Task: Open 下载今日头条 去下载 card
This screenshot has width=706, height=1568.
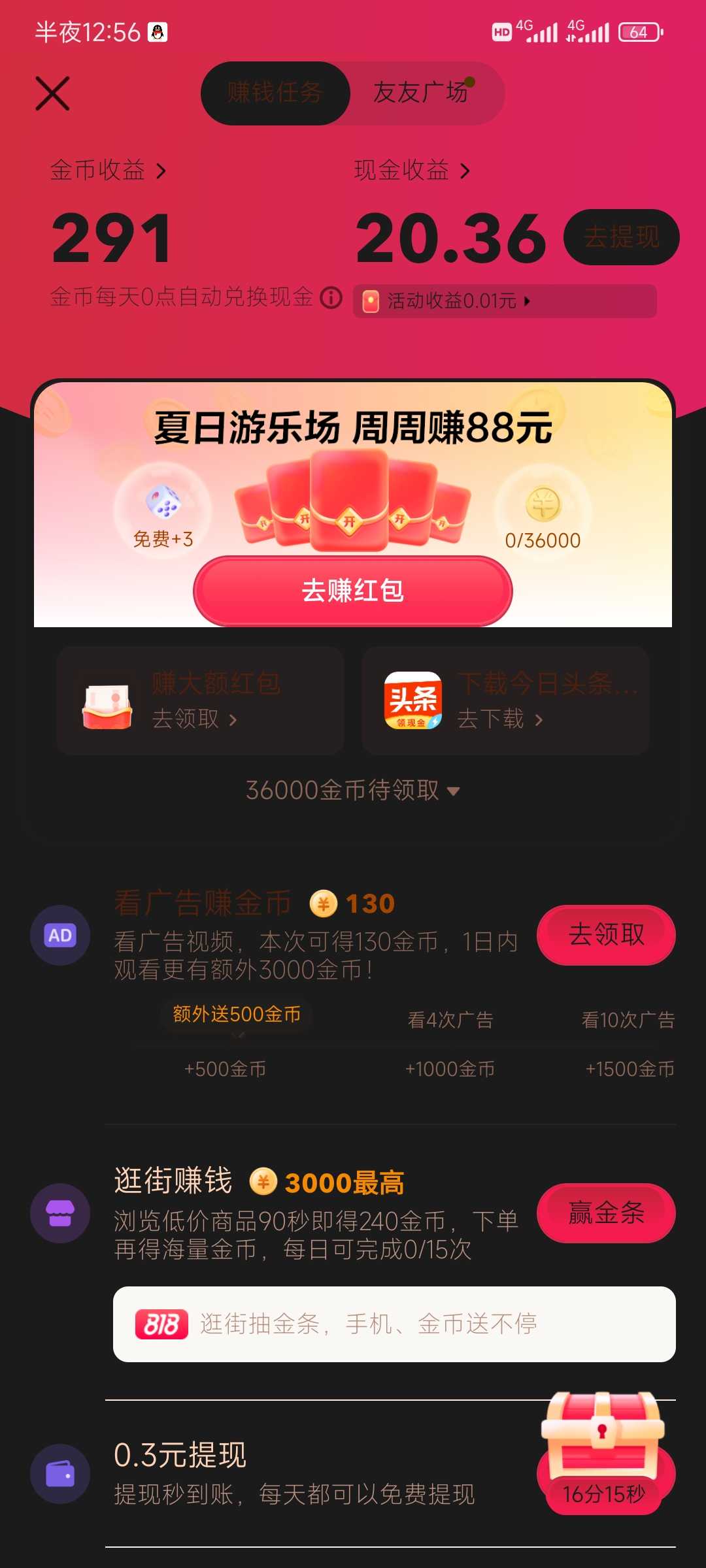Action: (x=505, y=701)
